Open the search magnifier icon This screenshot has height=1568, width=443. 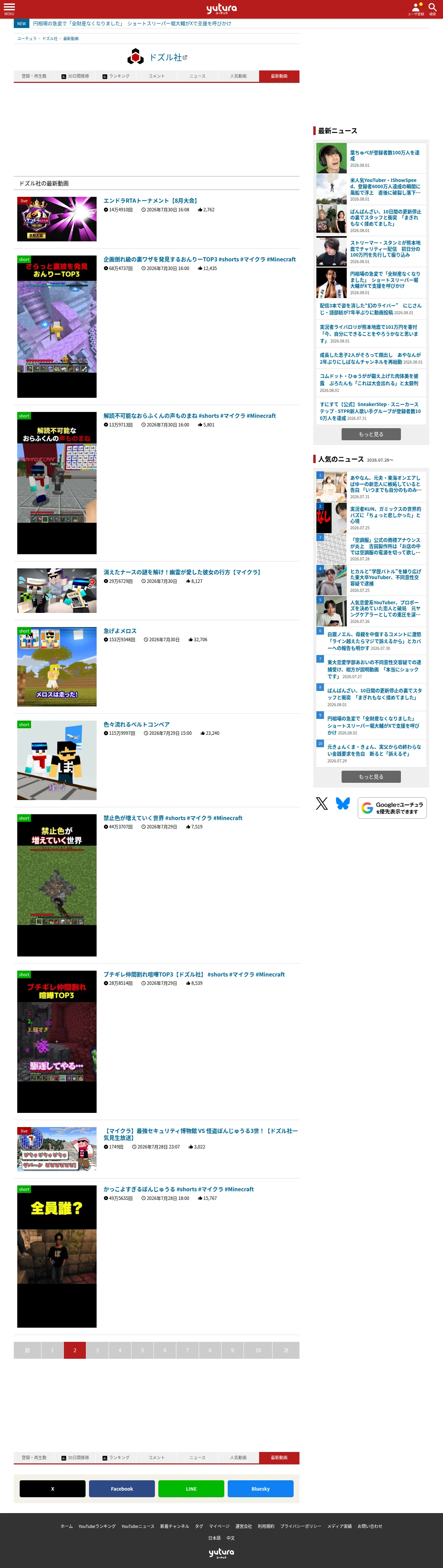coord(432,9)
